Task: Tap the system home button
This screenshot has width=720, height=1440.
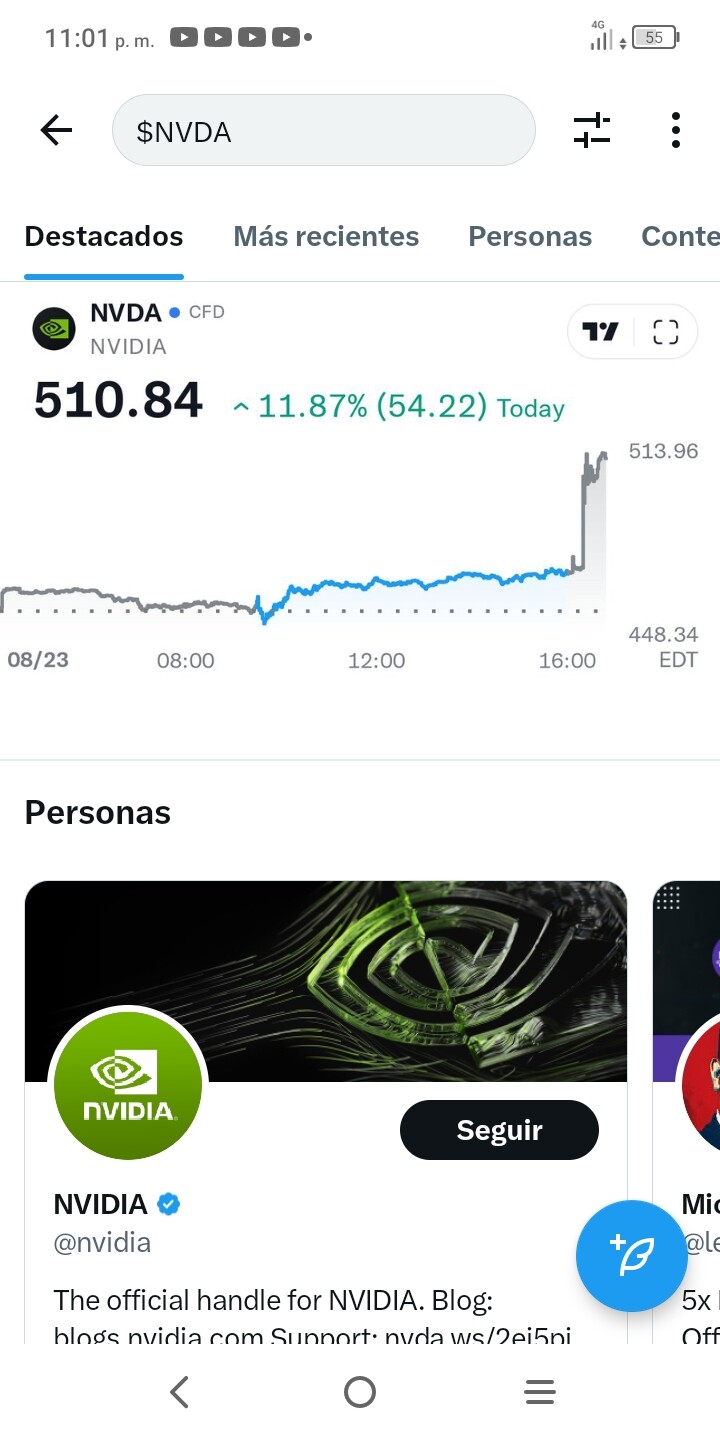Action: click(360, 1392)
